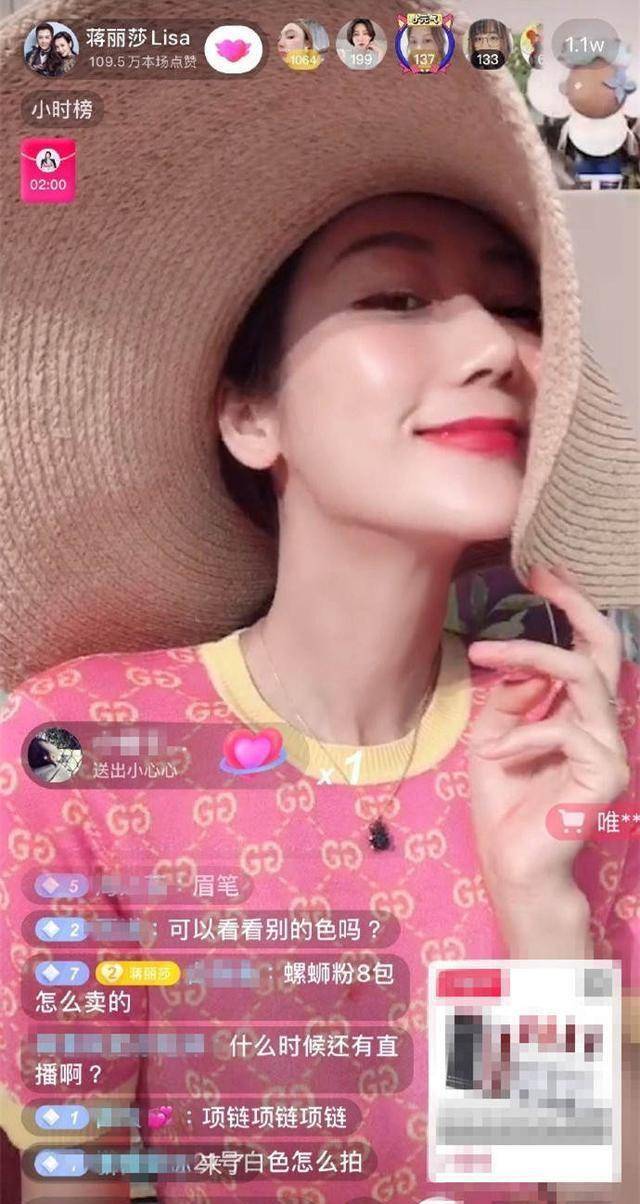
Task: View viewer avatar labeled 133
Action: [x=487, y=44]
